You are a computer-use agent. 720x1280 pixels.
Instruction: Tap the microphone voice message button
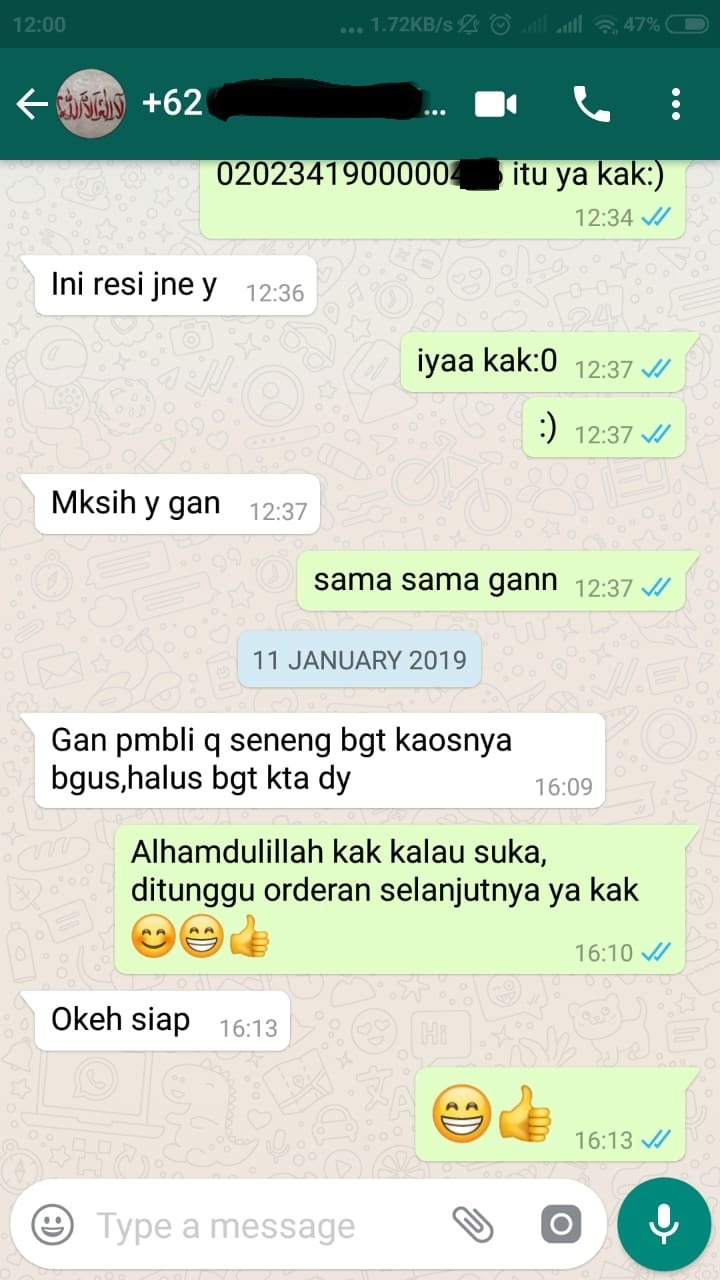(663, 1224)
